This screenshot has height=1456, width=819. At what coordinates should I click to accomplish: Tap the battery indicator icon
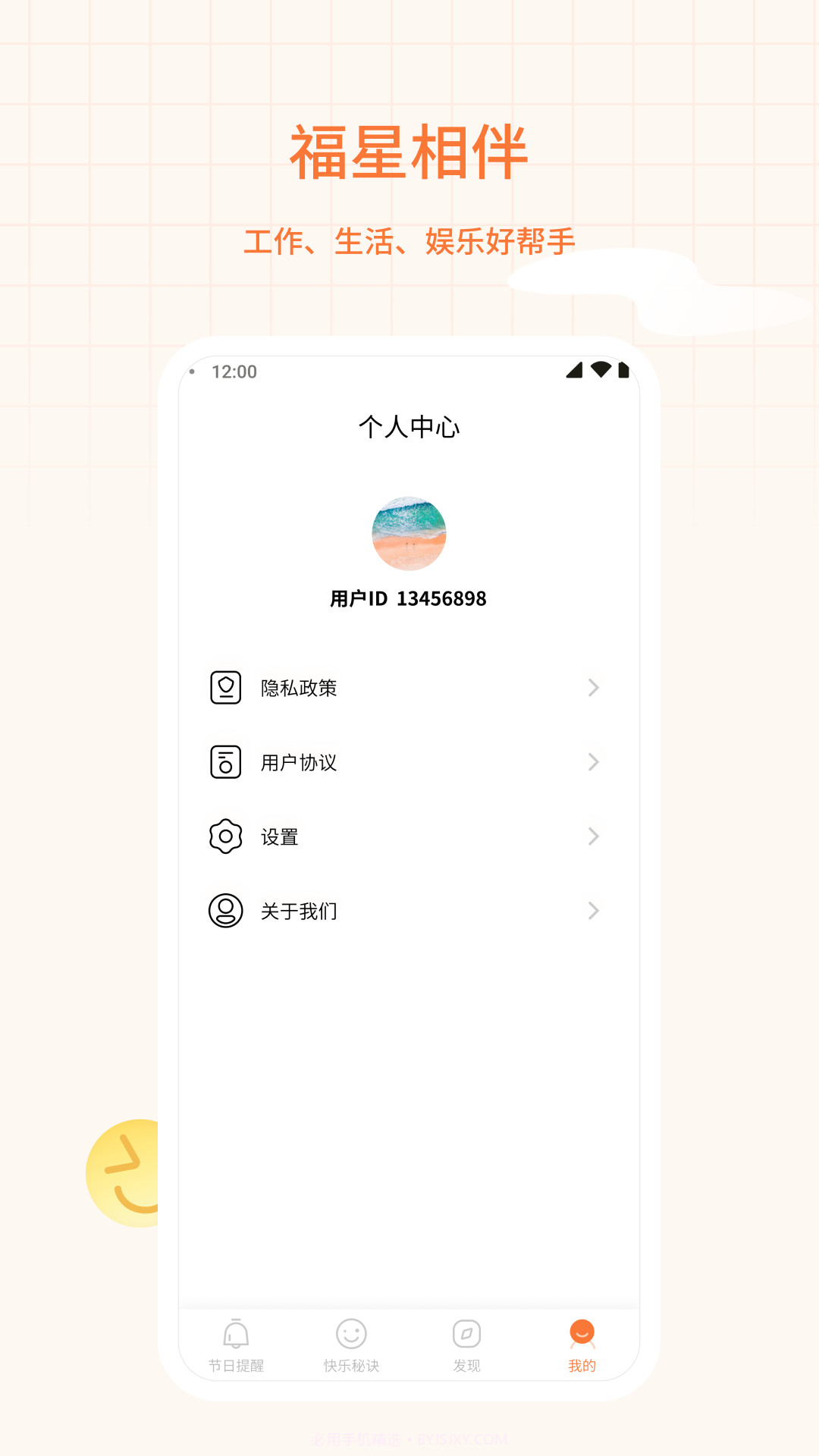(x=623, y=371)
